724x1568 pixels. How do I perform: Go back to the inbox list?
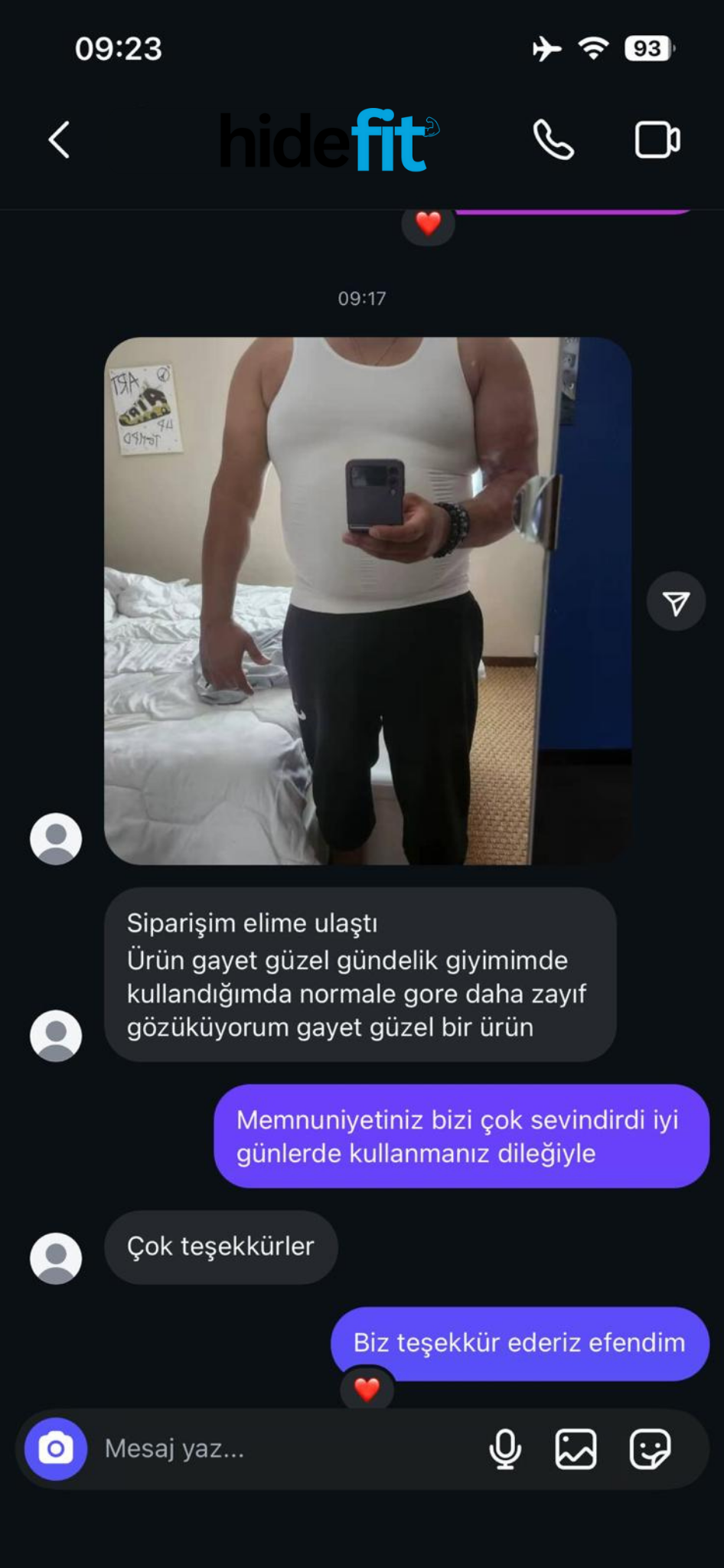(60, 140)
